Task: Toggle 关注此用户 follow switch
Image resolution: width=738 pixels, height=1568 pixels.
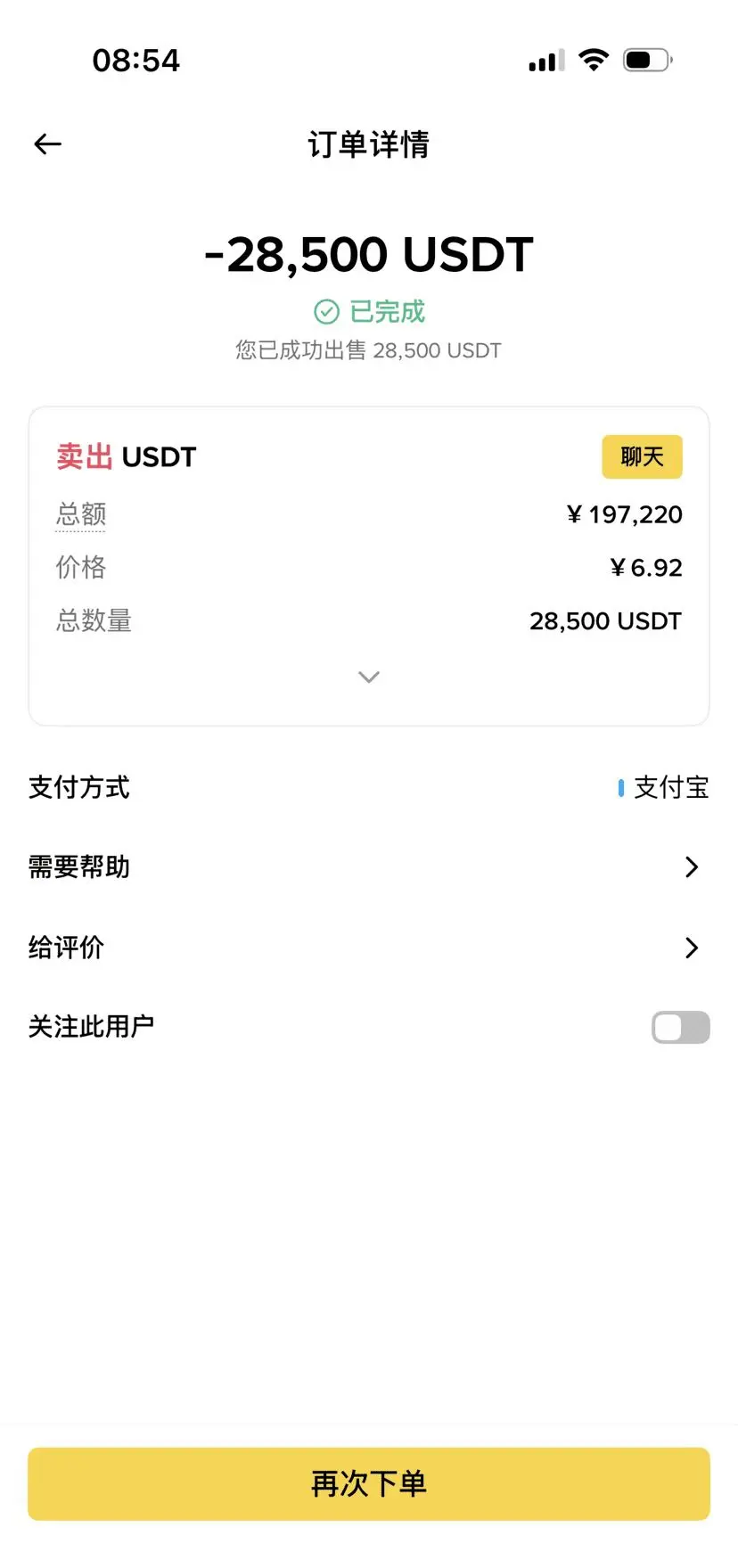Action: tap(681, 1027)
